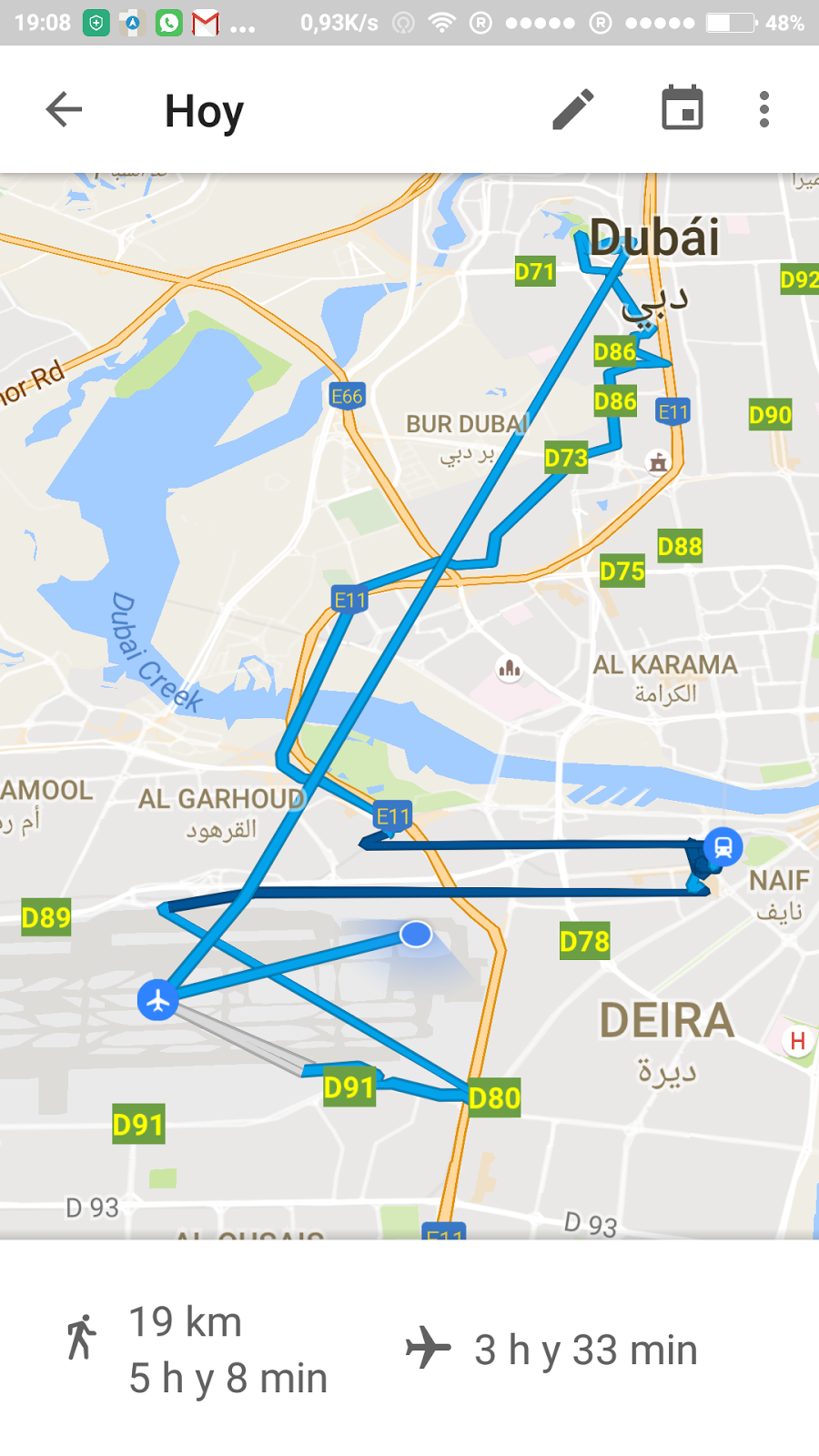Tap the airplane marker on the map
This screenshot has height=1456, width=819.
coord(158,1000)
